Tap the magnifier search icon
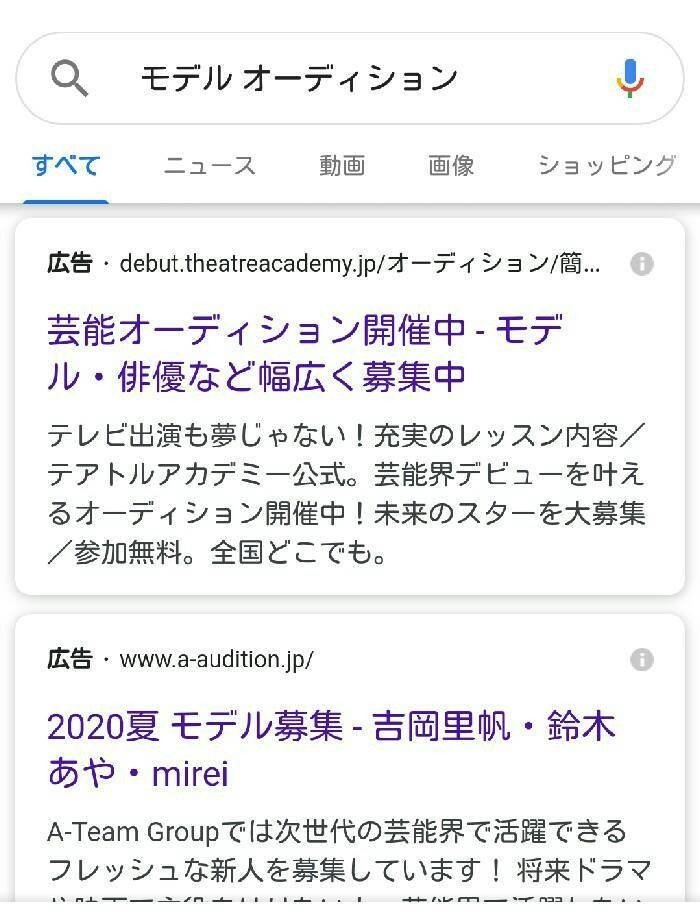This screenshot has height=912, width=700. click(69, 78)
